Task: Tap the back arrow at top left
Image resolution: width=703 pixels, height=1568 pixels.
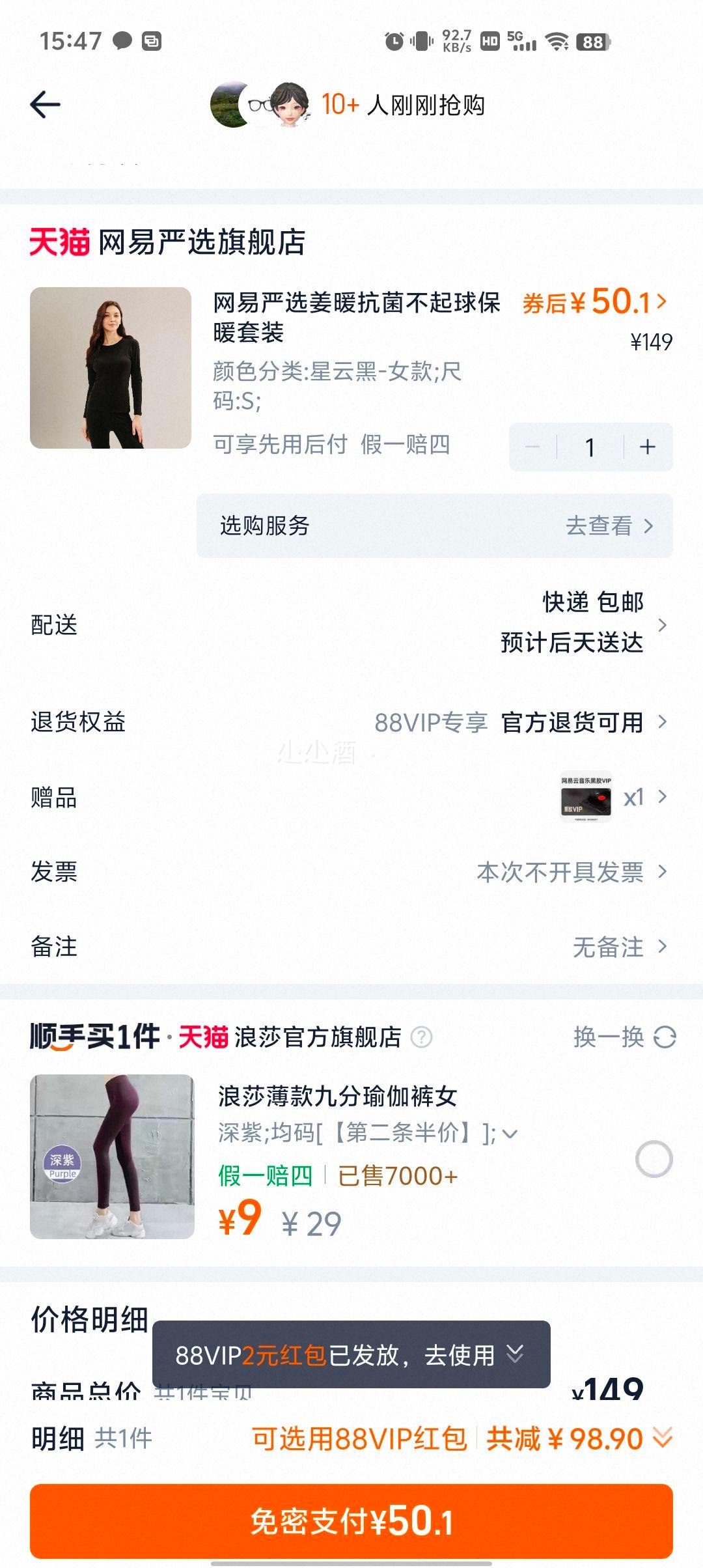Action: [45, 102]
